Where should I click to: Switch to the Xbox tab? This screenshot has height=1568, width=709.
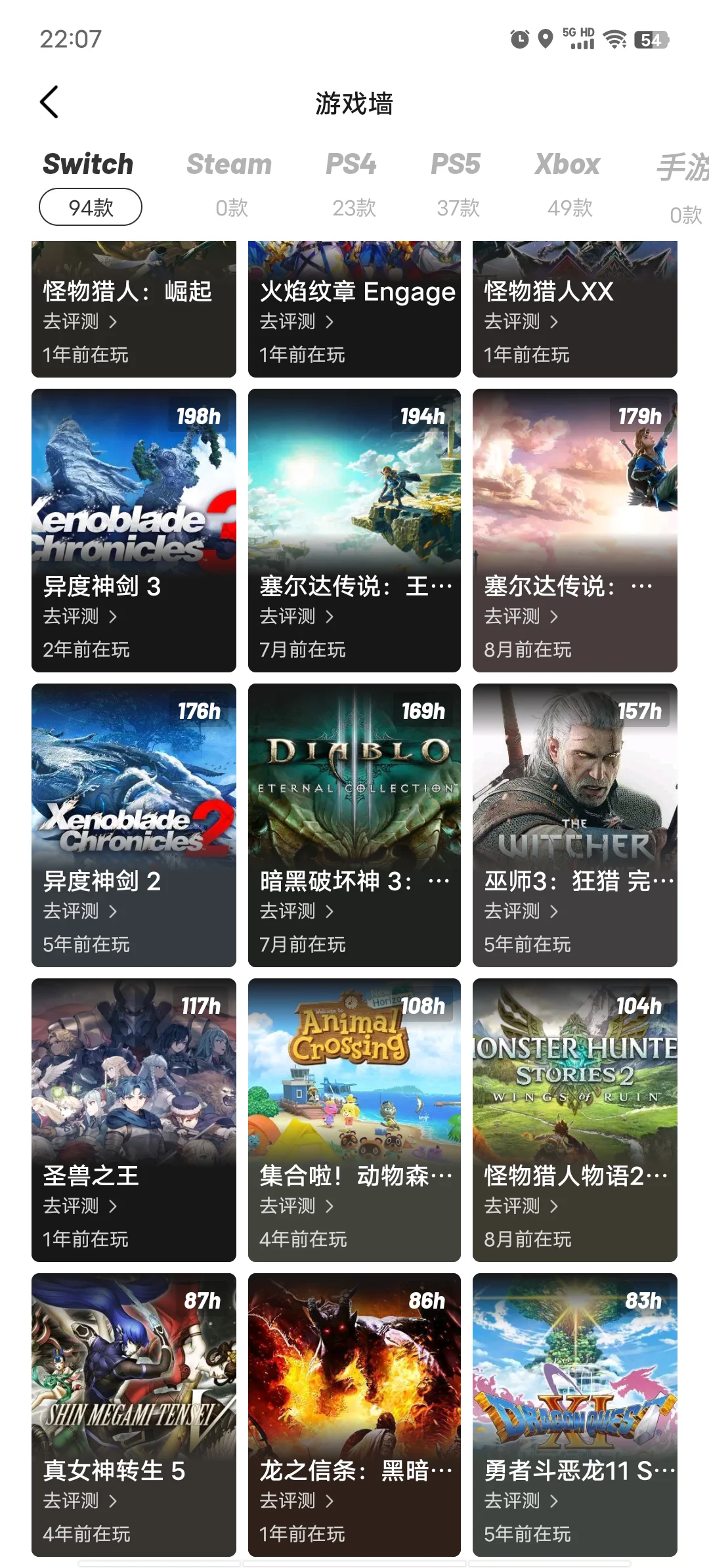(x=568, y=165)
